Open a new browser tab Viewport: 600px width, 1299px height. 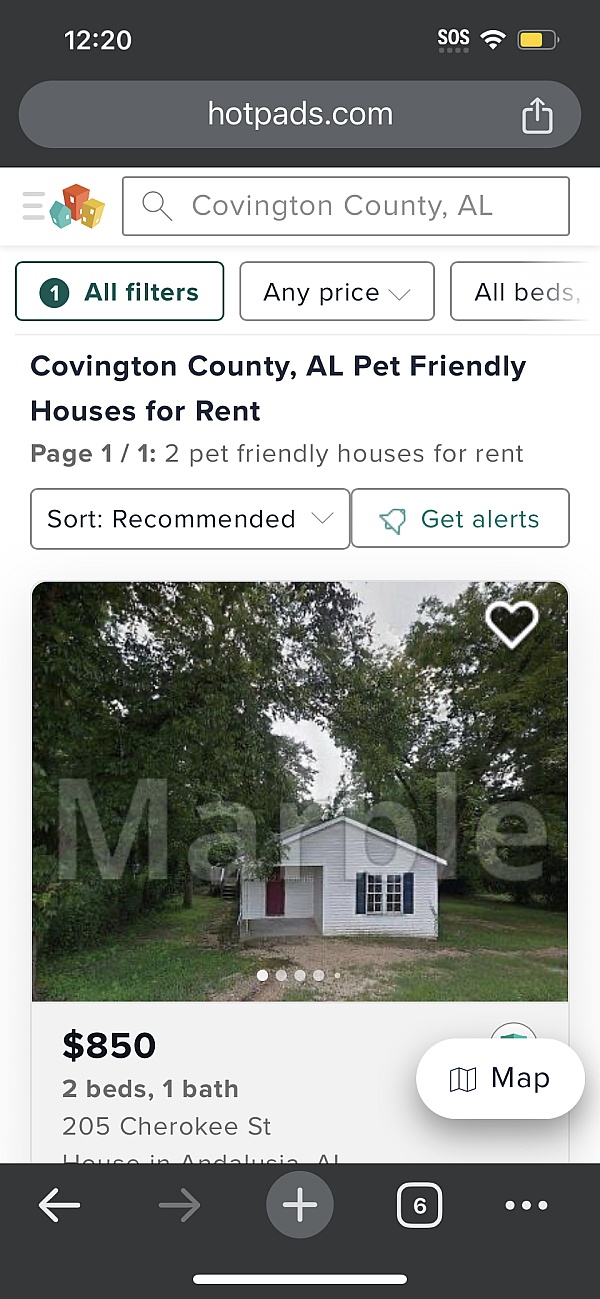click(300, 1206)
